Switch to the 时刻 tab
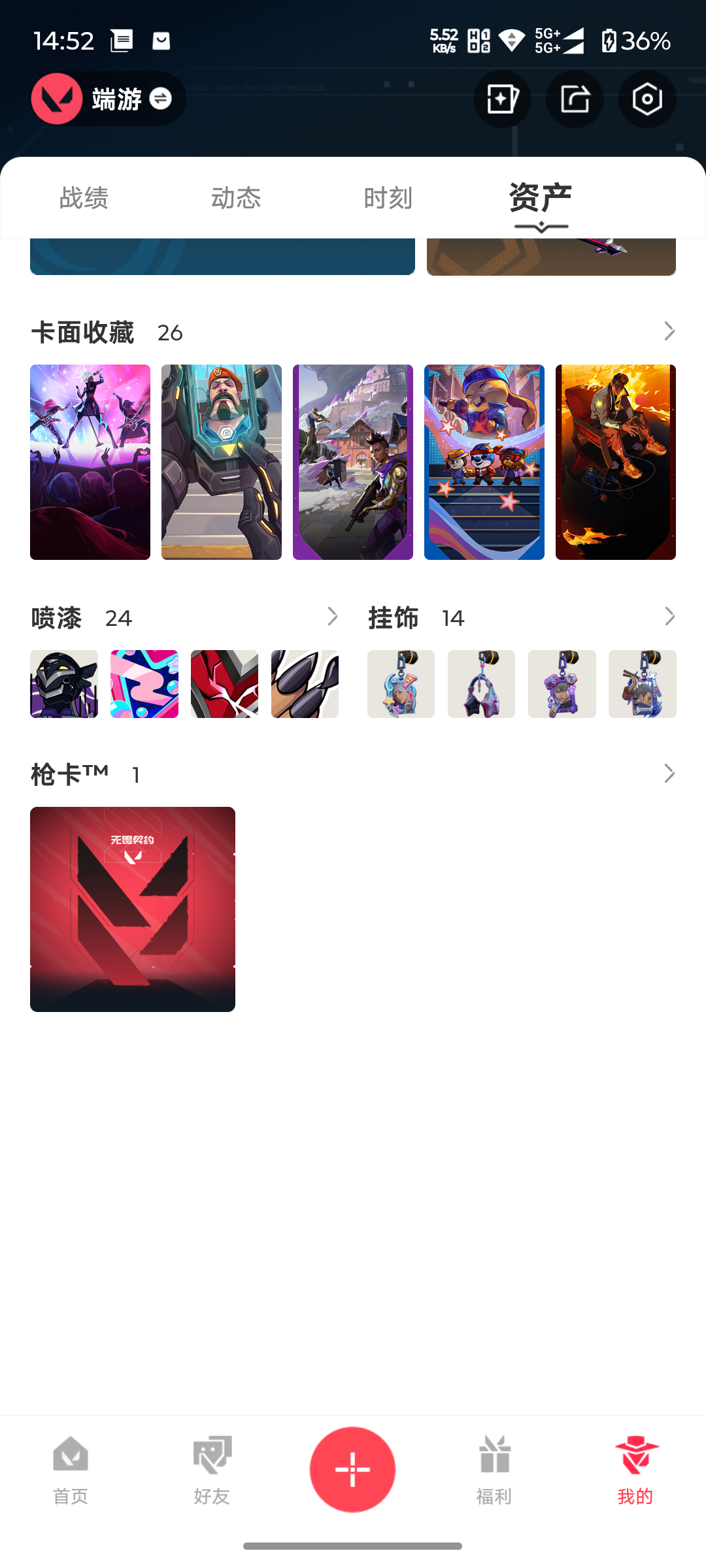Viewport: 706px width, 1568px height. [x=388, y=198]
